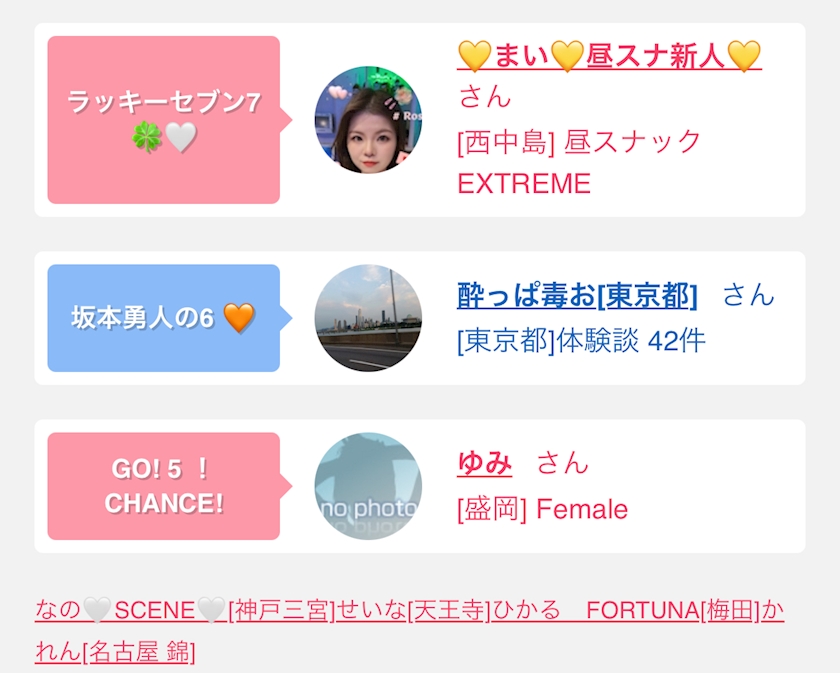Open the なの SCENE [神戸三宮] link
Screen dimensions: 840x673
tap(185, 610)
